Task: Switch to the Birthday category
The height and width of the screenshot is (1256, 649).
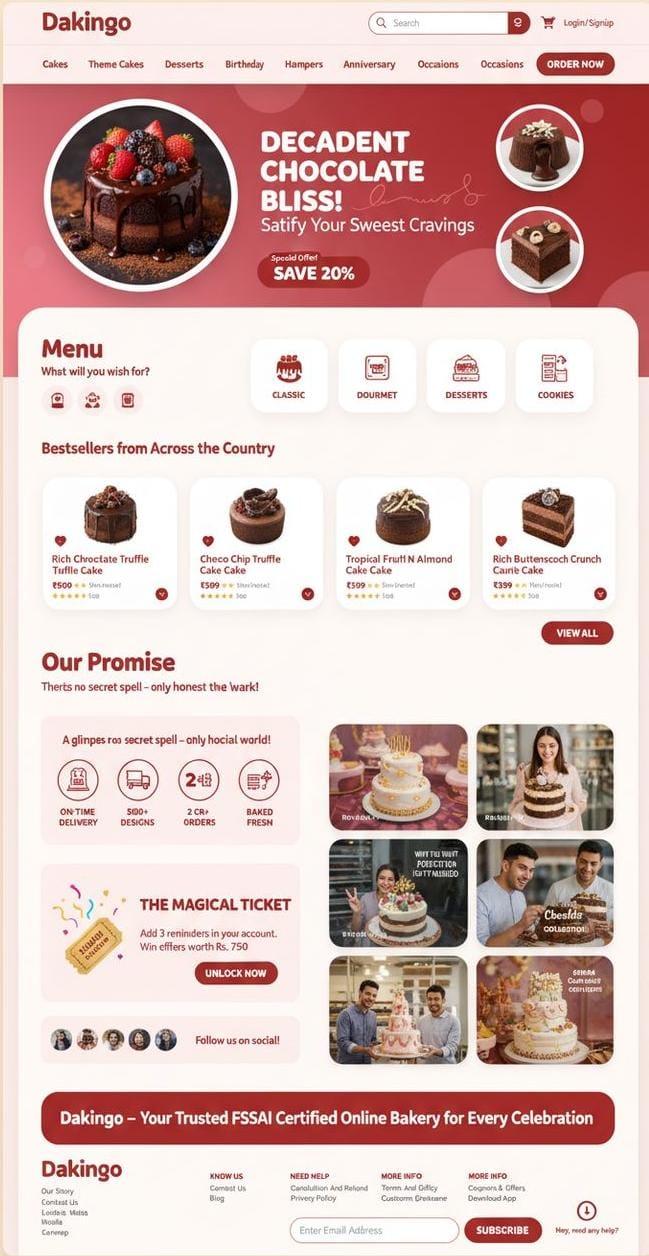Action: coord(244,64)
